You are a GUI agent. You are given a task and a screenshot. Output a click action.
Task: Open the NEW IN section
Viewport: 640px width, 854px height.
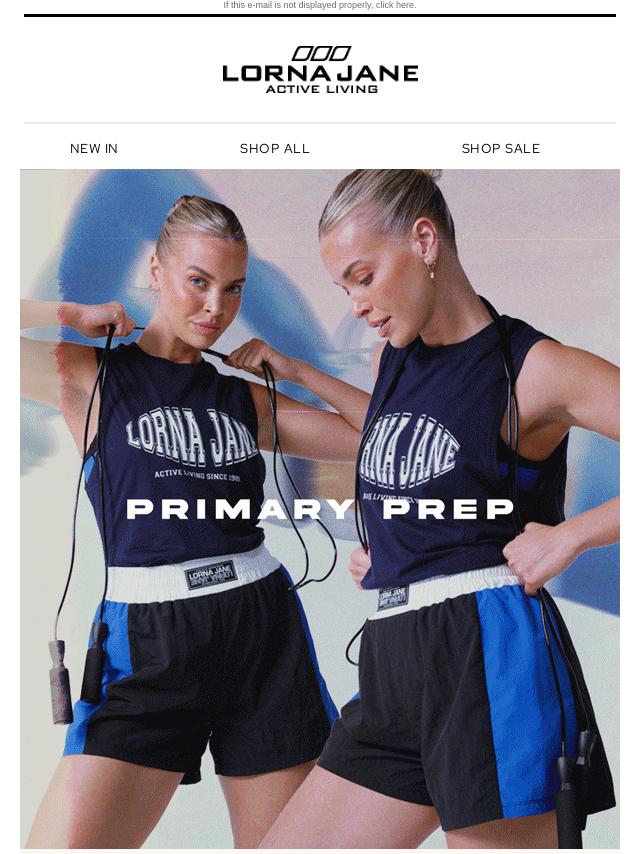coord(94,149)
